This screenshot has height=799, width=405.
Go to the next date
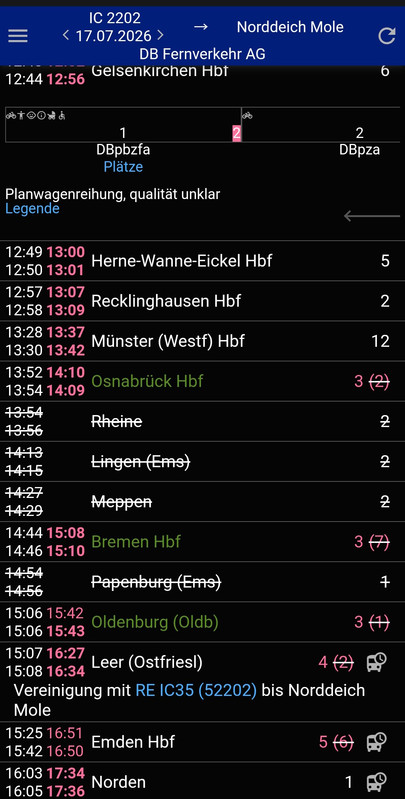coord(160,36)
